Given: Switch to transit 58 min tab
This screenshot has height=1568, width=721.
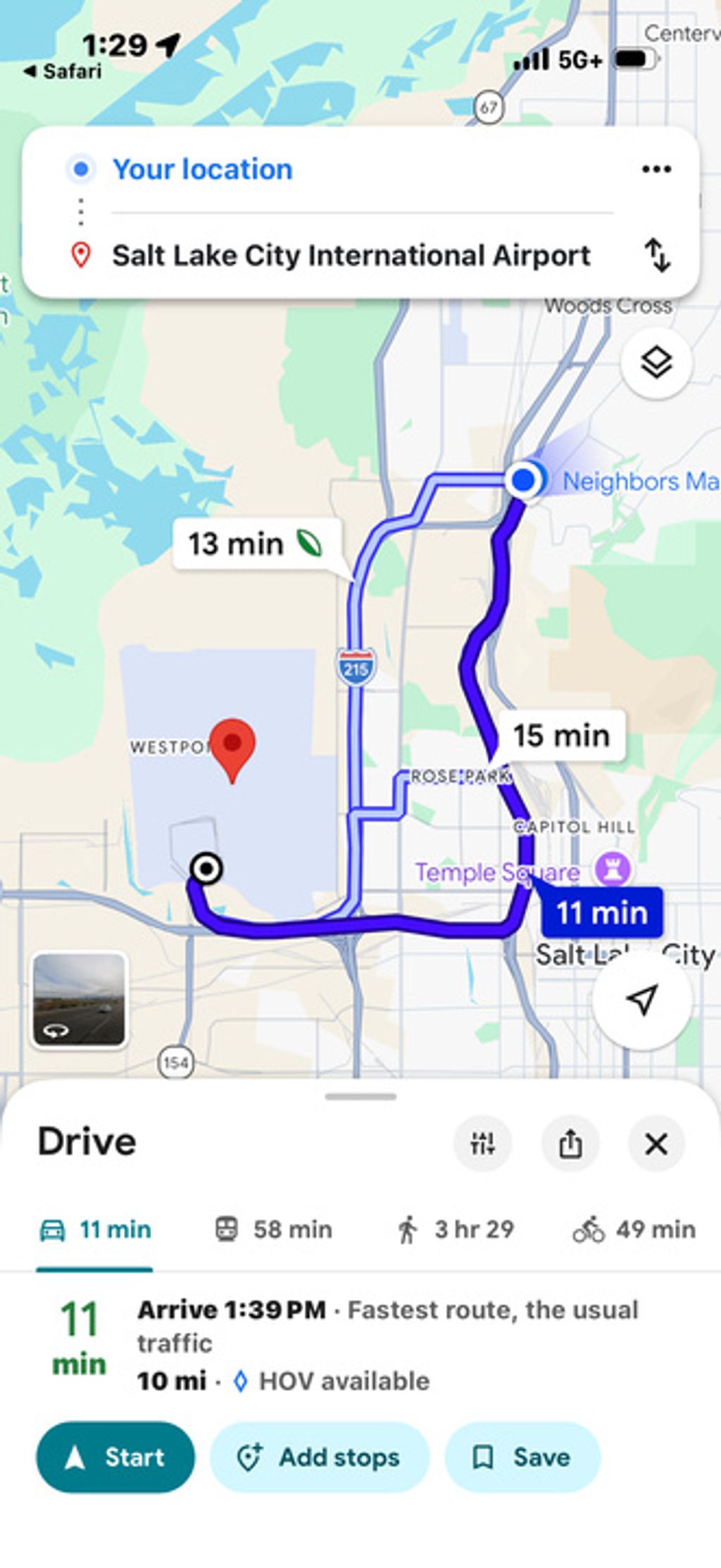Looking at the screenshot, I should click(x=273, y=1229).
